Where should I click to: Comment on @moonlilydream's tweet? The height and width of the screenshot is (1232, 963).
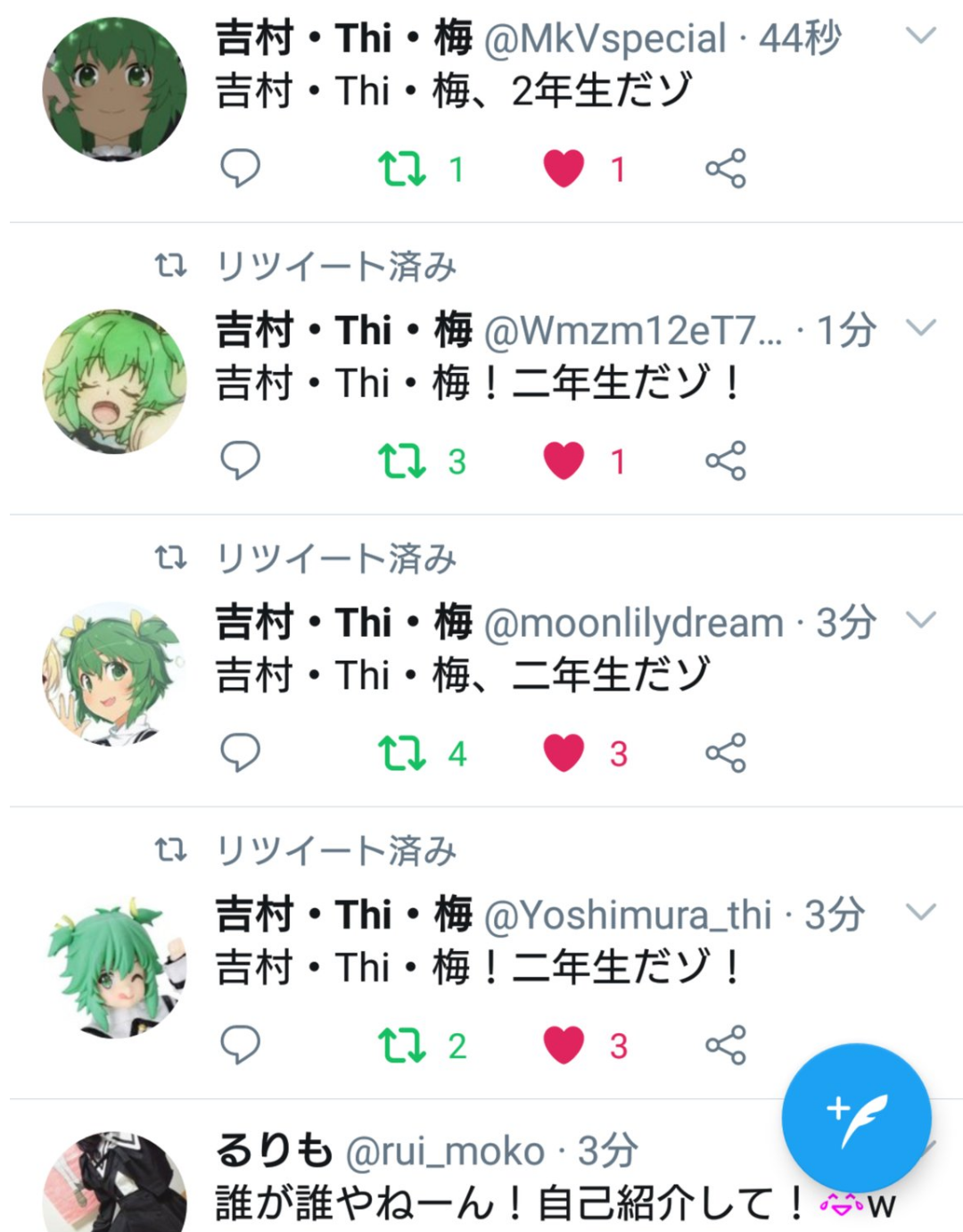click(240, 753)
